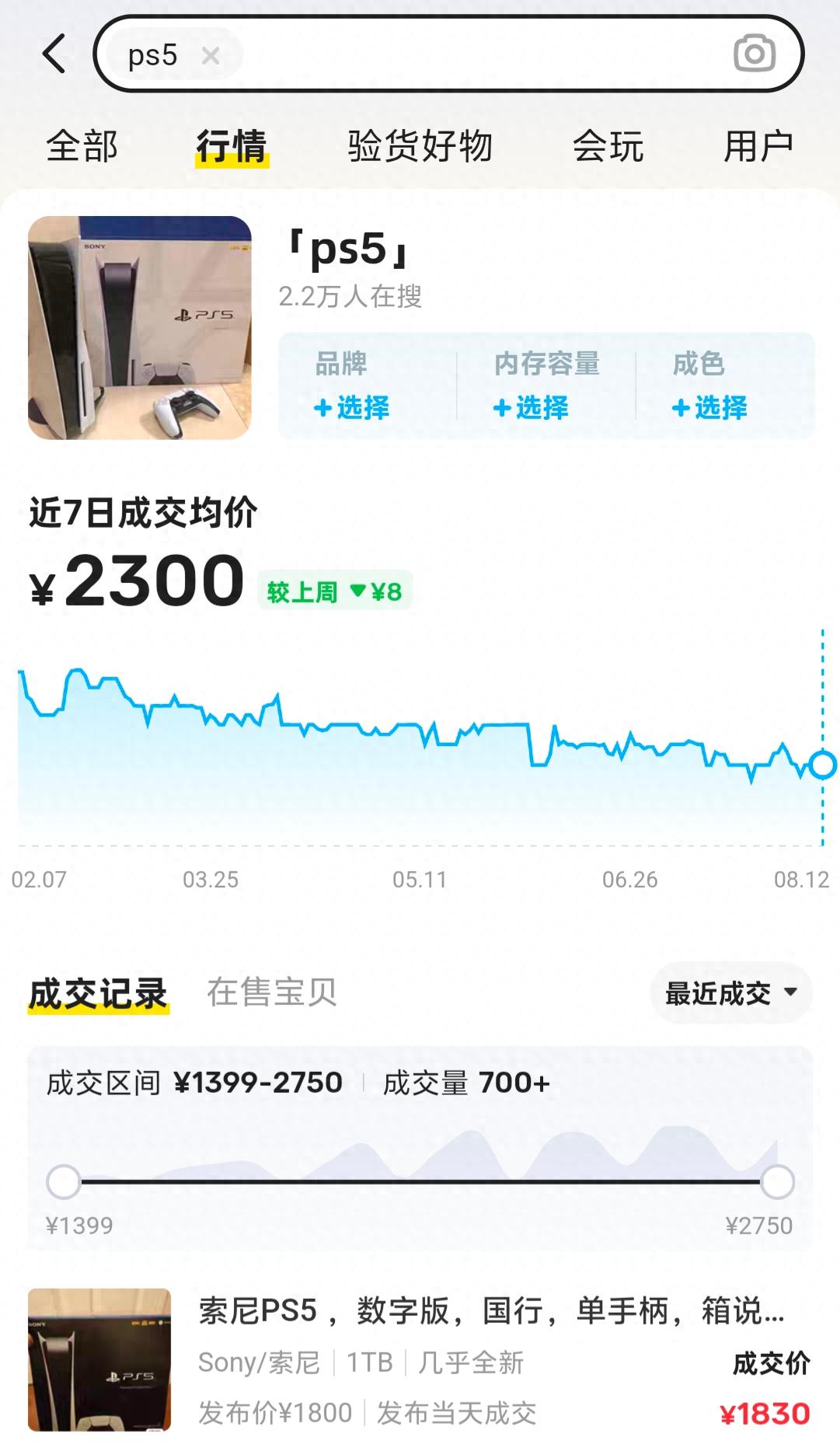840x1448 pixels.
Task: Select the 行情 tab
Action: point(232,146)
